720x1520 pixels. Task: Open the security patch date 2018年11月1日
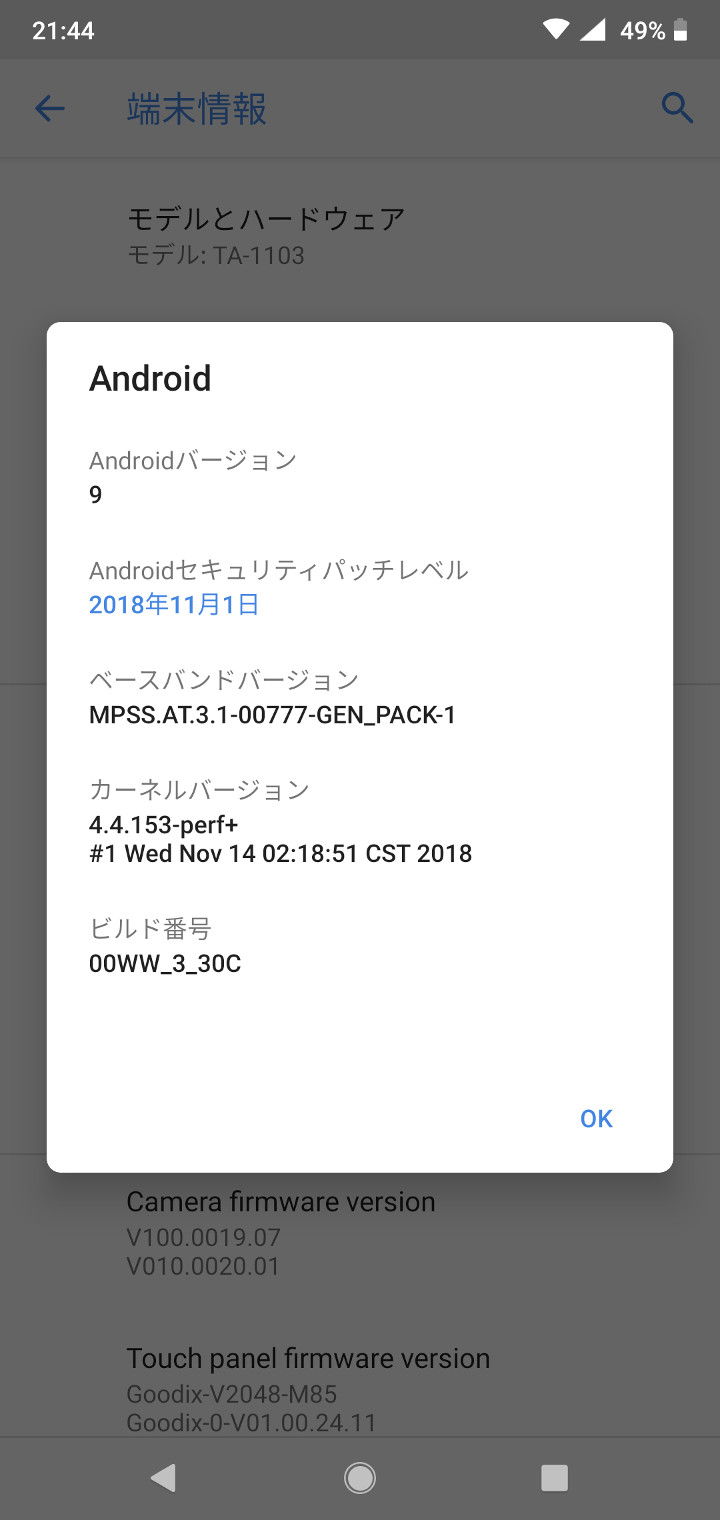174,604
